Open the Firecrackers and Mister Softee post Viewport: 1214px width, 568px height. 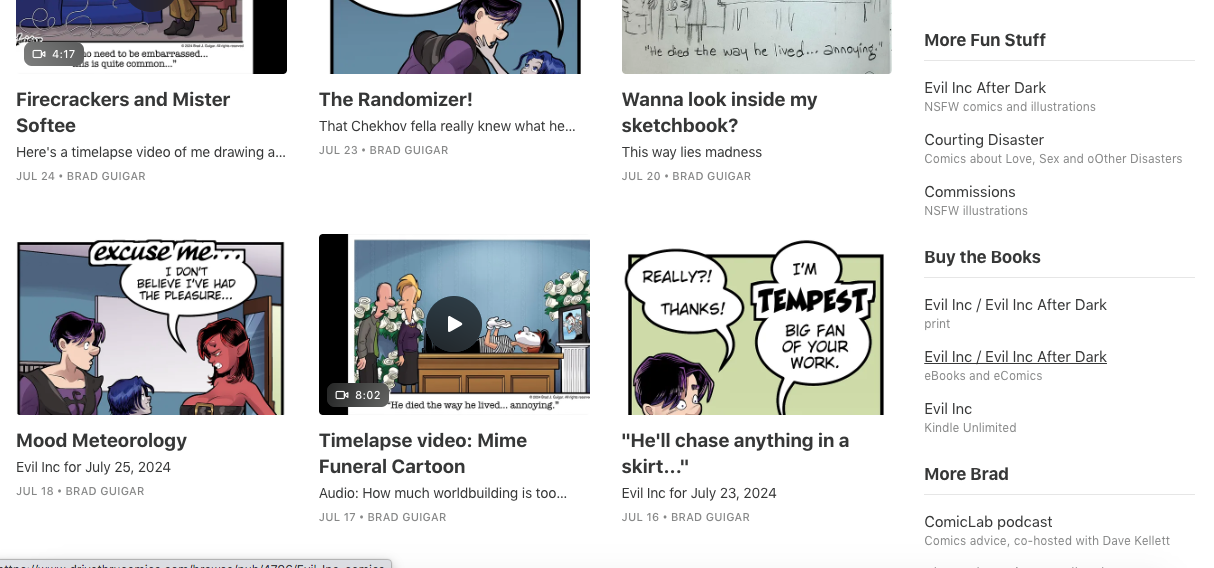[x=123, y=112]
